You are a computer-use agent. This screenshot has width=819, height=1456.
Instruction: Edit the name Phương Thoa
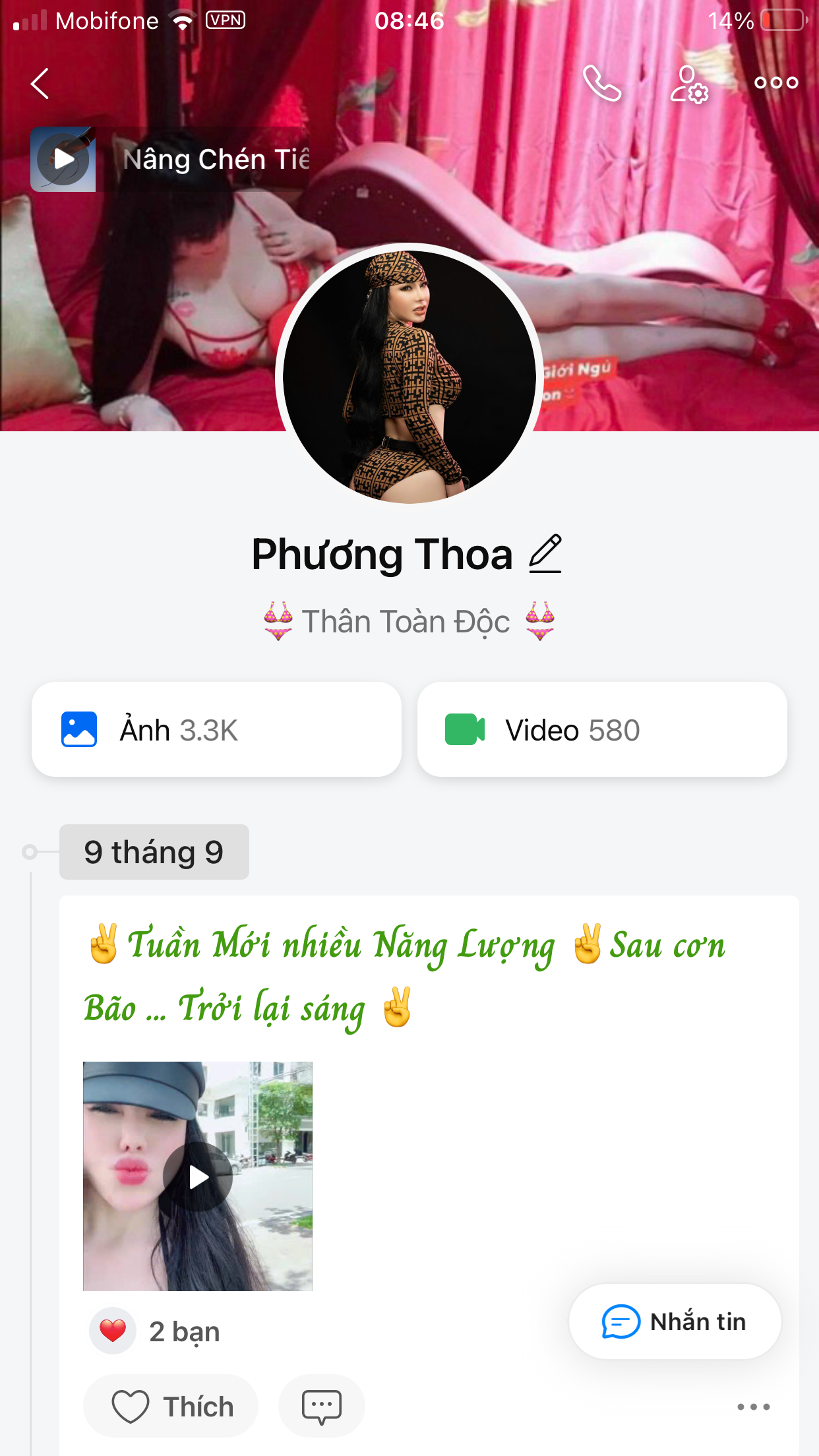(545, 554)
